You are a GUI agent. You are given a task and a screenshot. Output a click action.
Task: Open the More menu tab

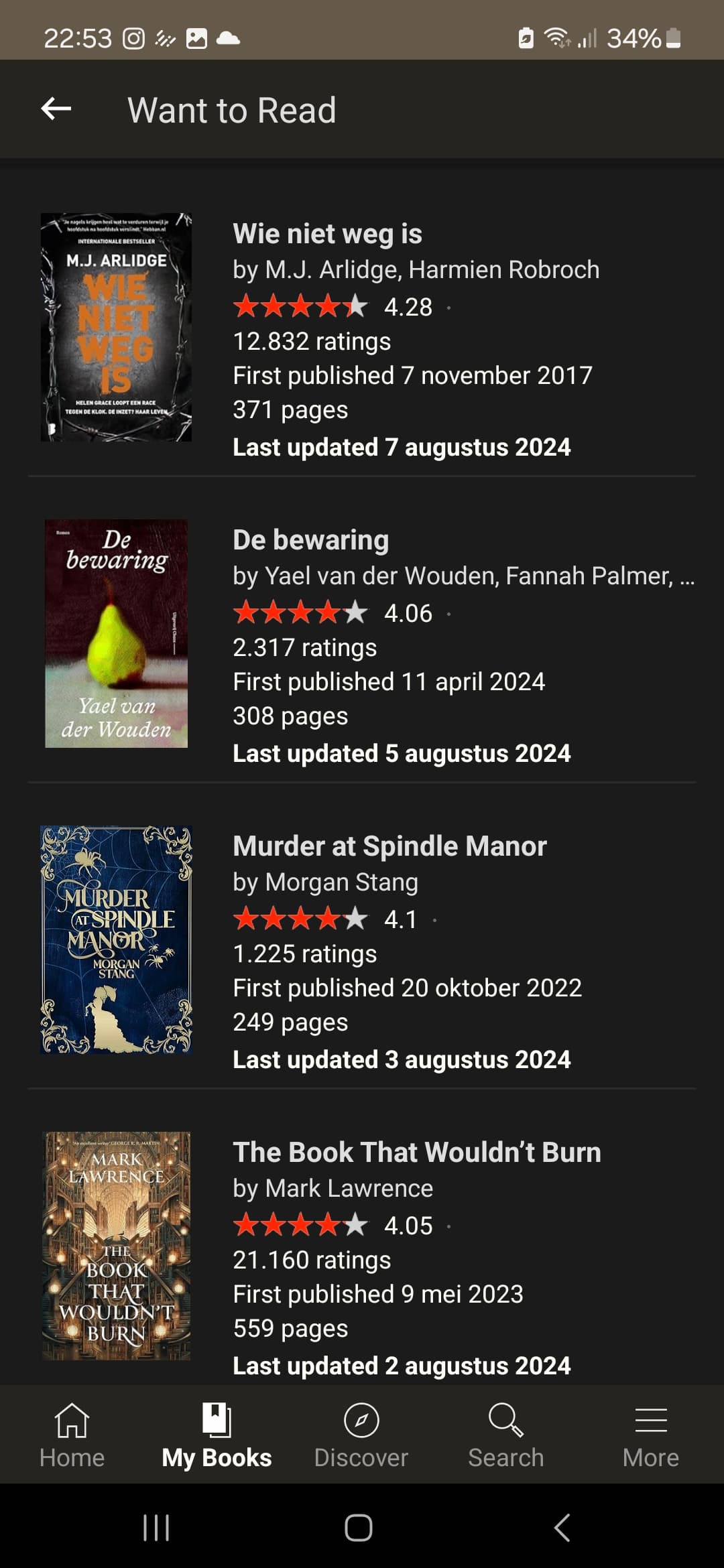[650, 1435]
